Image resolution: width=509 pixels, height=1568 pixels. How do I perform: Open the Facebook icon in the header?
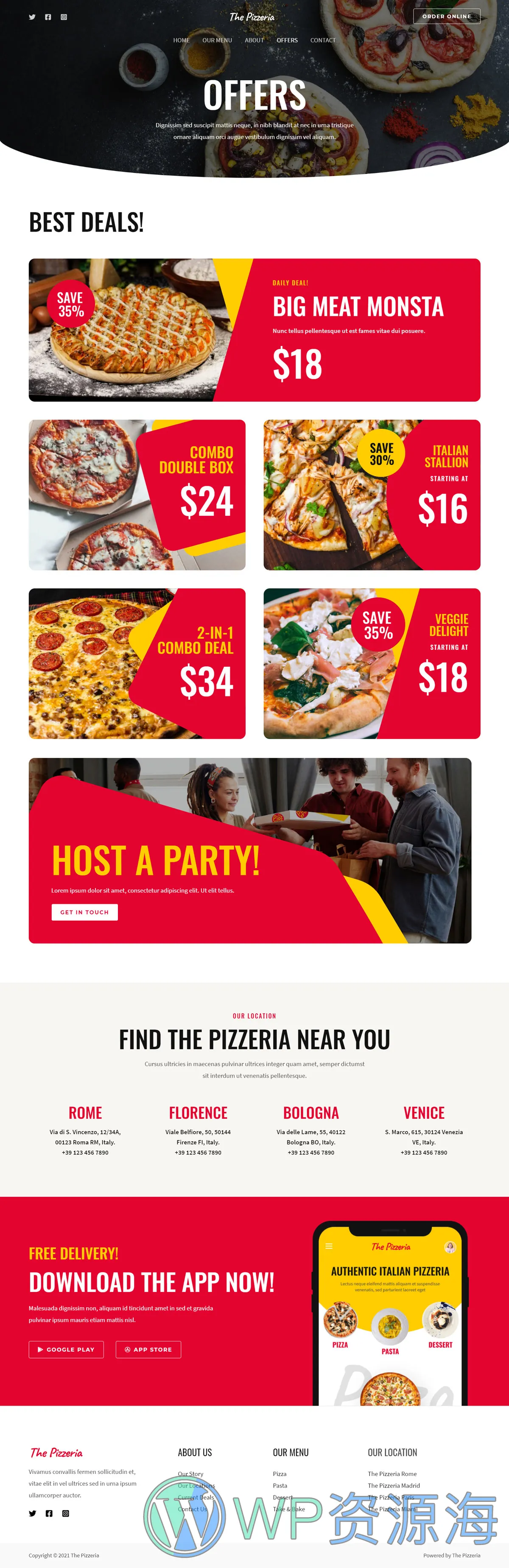pyautogui.click(x=48, y=17)
